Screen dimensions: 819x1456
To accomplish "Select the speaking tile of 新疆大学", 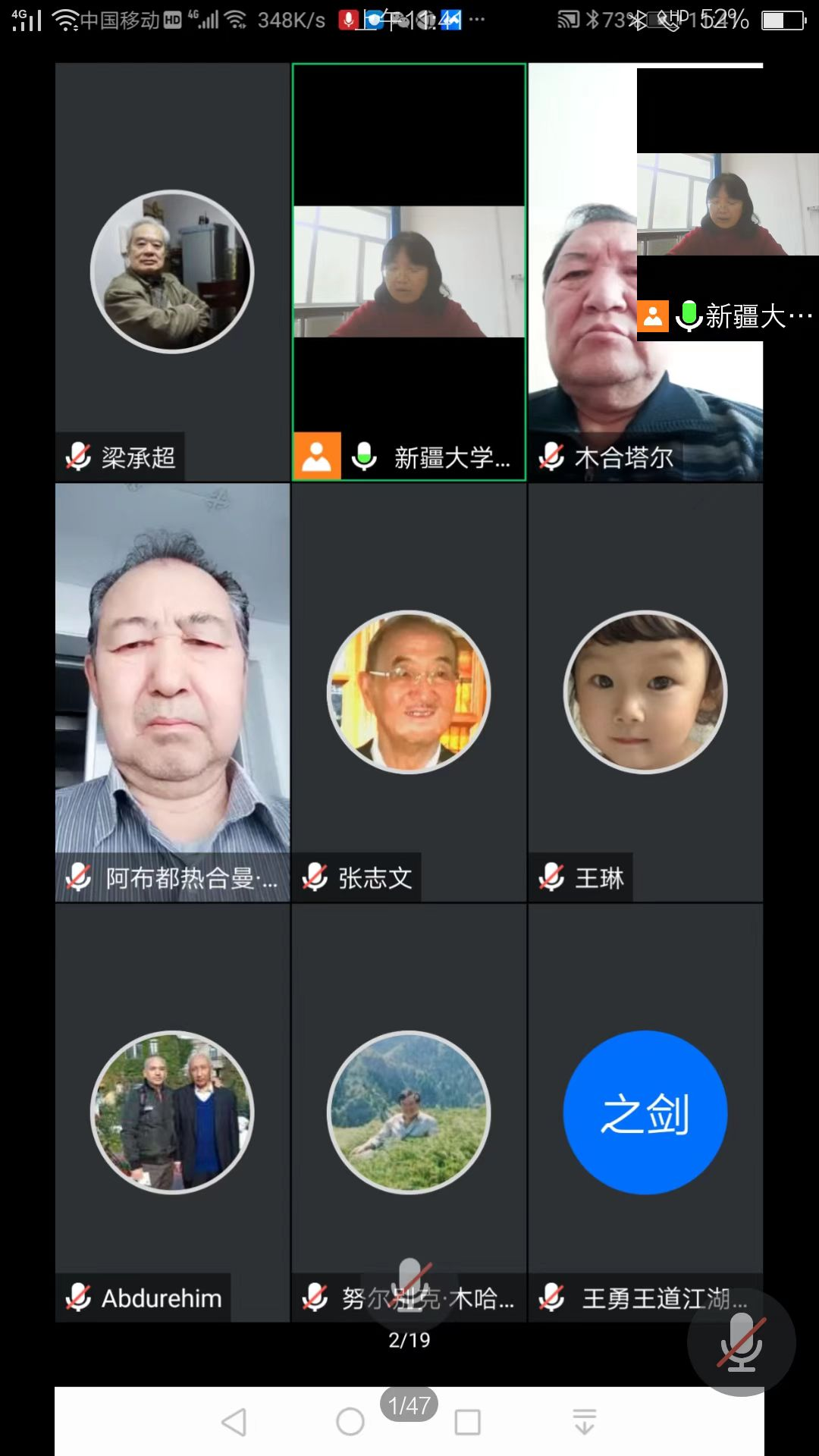I will (409, 271).
